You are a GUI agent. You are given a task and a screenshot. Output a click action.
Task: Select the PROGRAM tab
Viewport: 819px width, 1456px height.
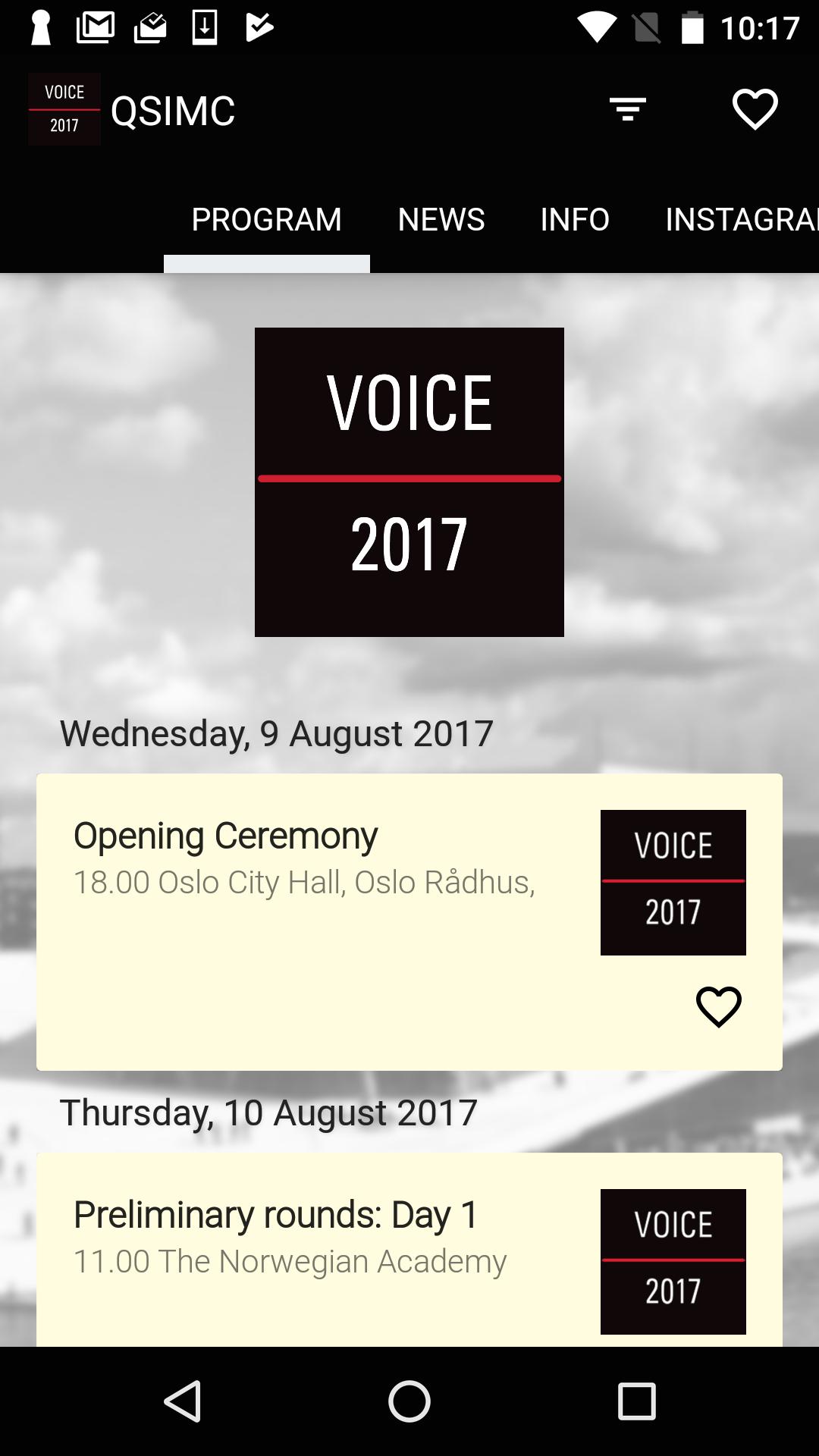266,220
